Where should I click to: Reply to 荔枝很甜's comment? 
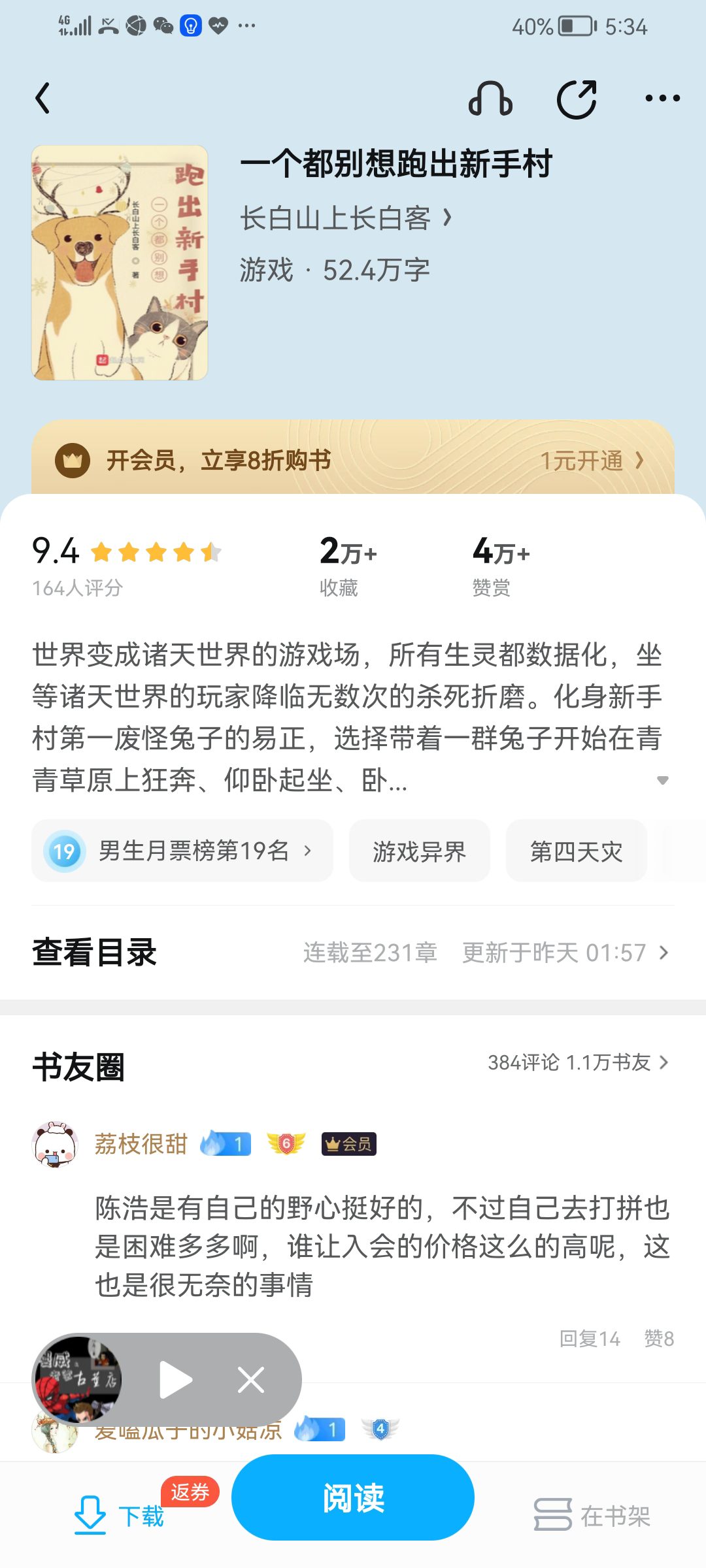point(589,1339)
